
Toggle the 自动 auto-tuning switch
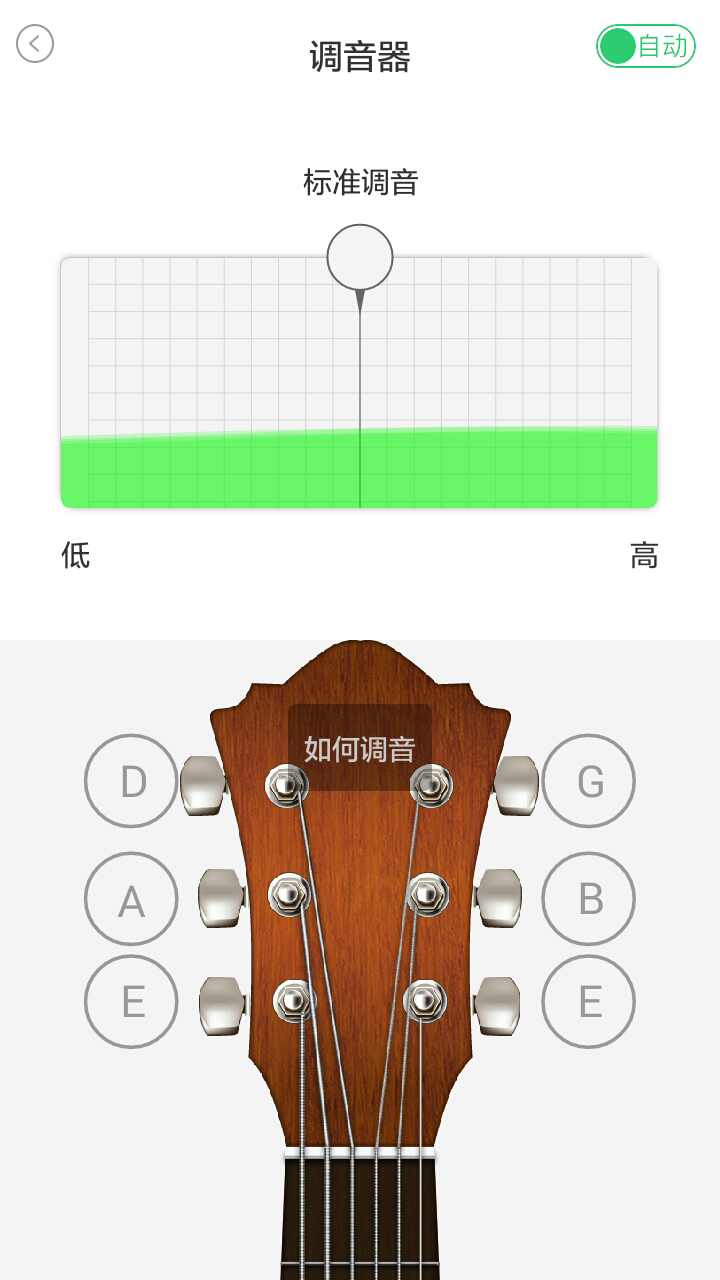[x=646, y=46]
